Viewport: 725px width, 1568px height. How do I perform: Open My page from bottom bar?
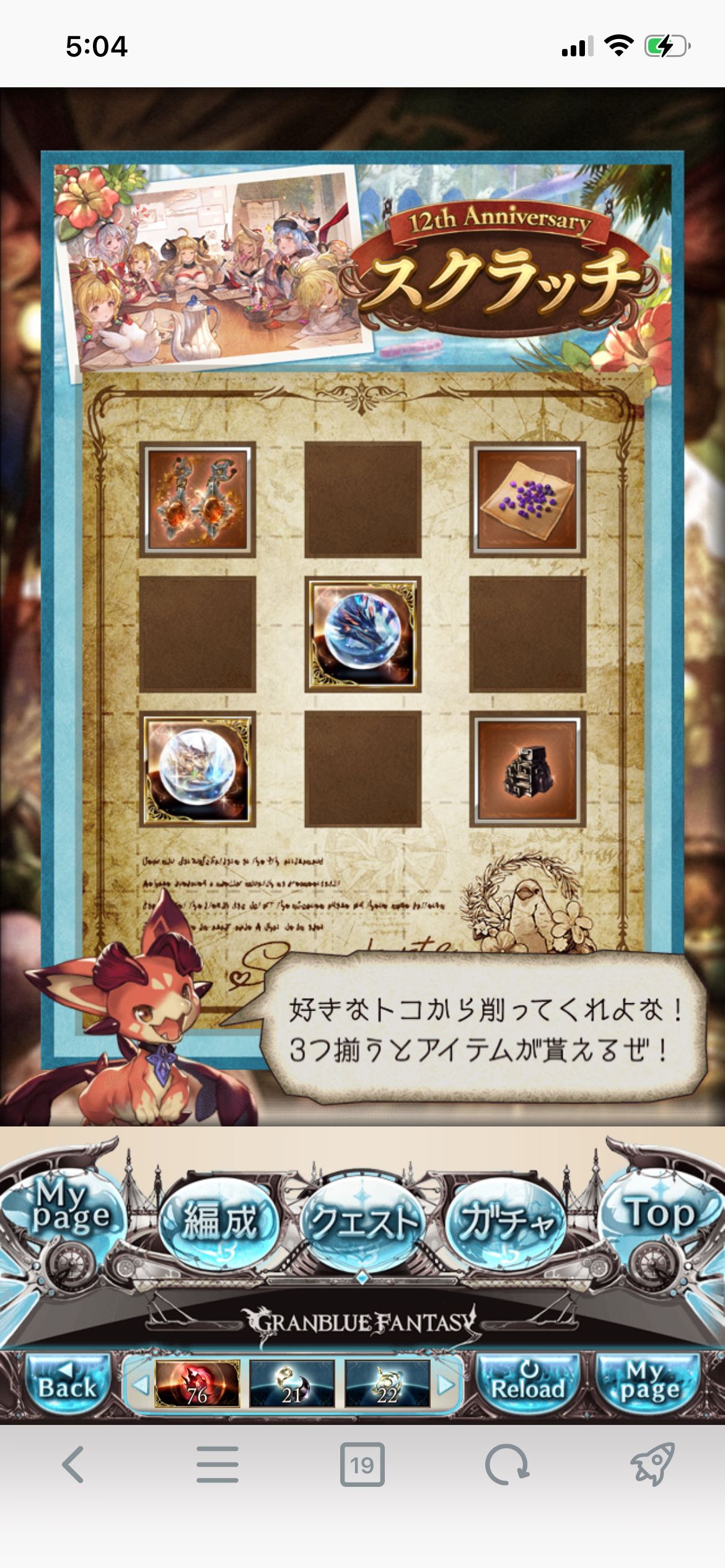point(648,1385)
